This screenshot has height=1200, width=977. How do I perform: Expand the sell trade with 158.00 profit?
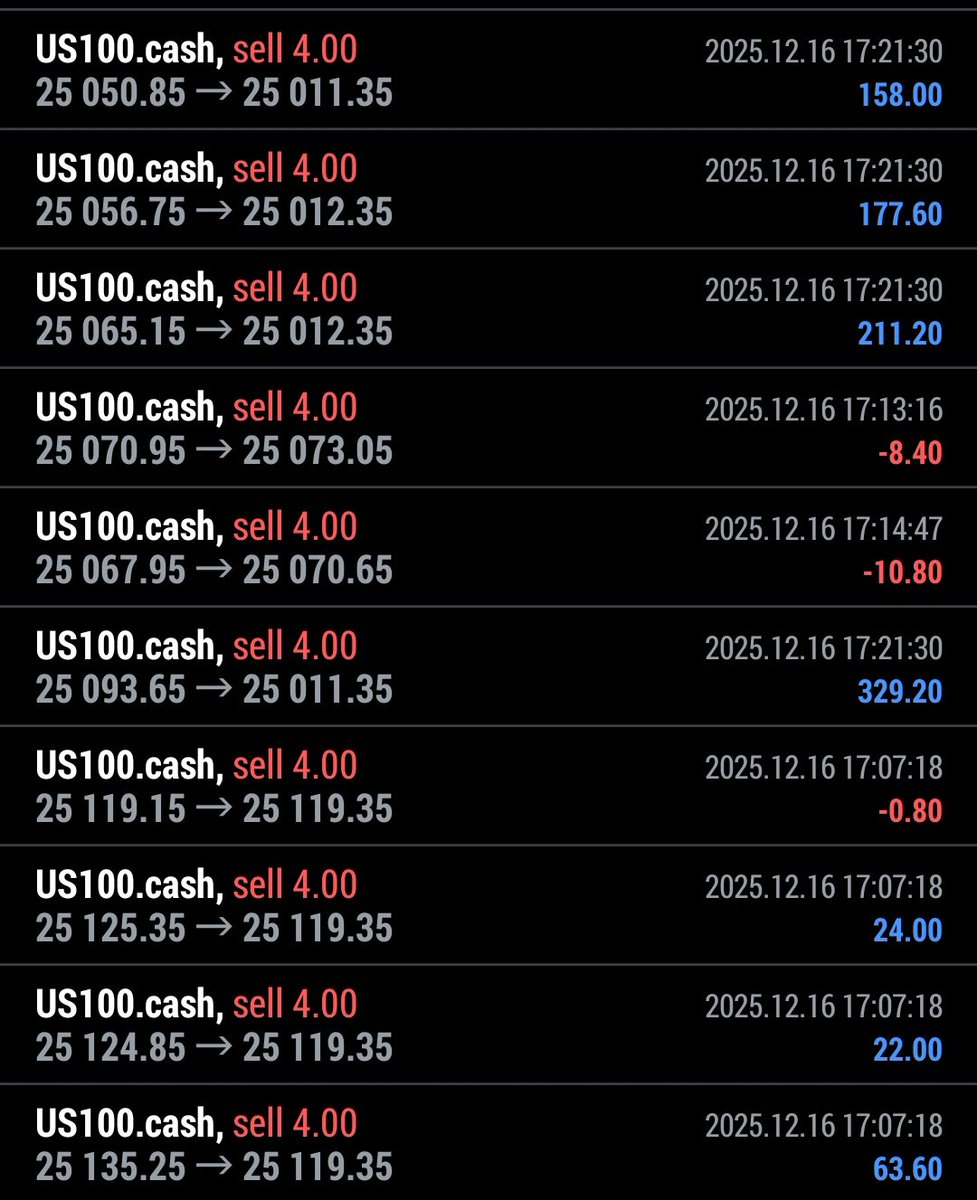(x=488, y=69)
